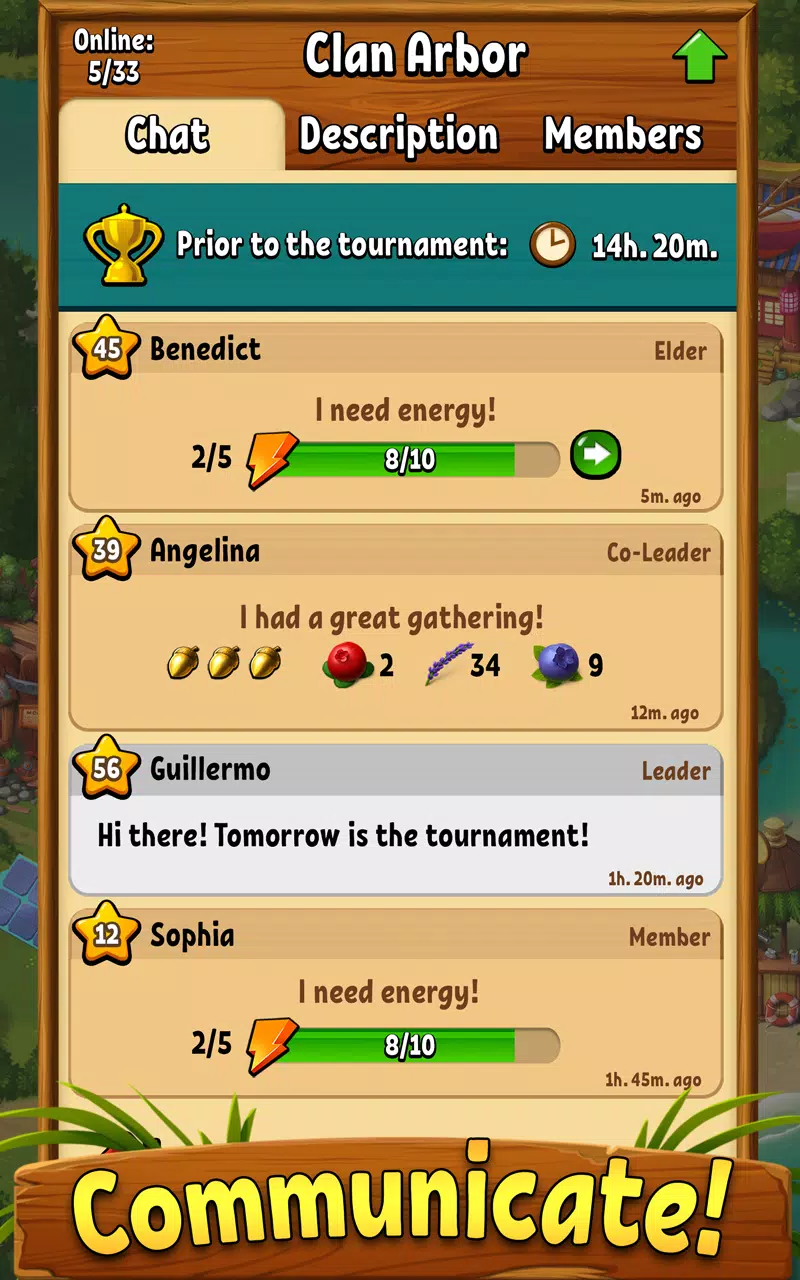Viewport: 800px width, 1280px height.
Task: Click Benedict's level 45 star badge
Action: (x=105, y=350)
